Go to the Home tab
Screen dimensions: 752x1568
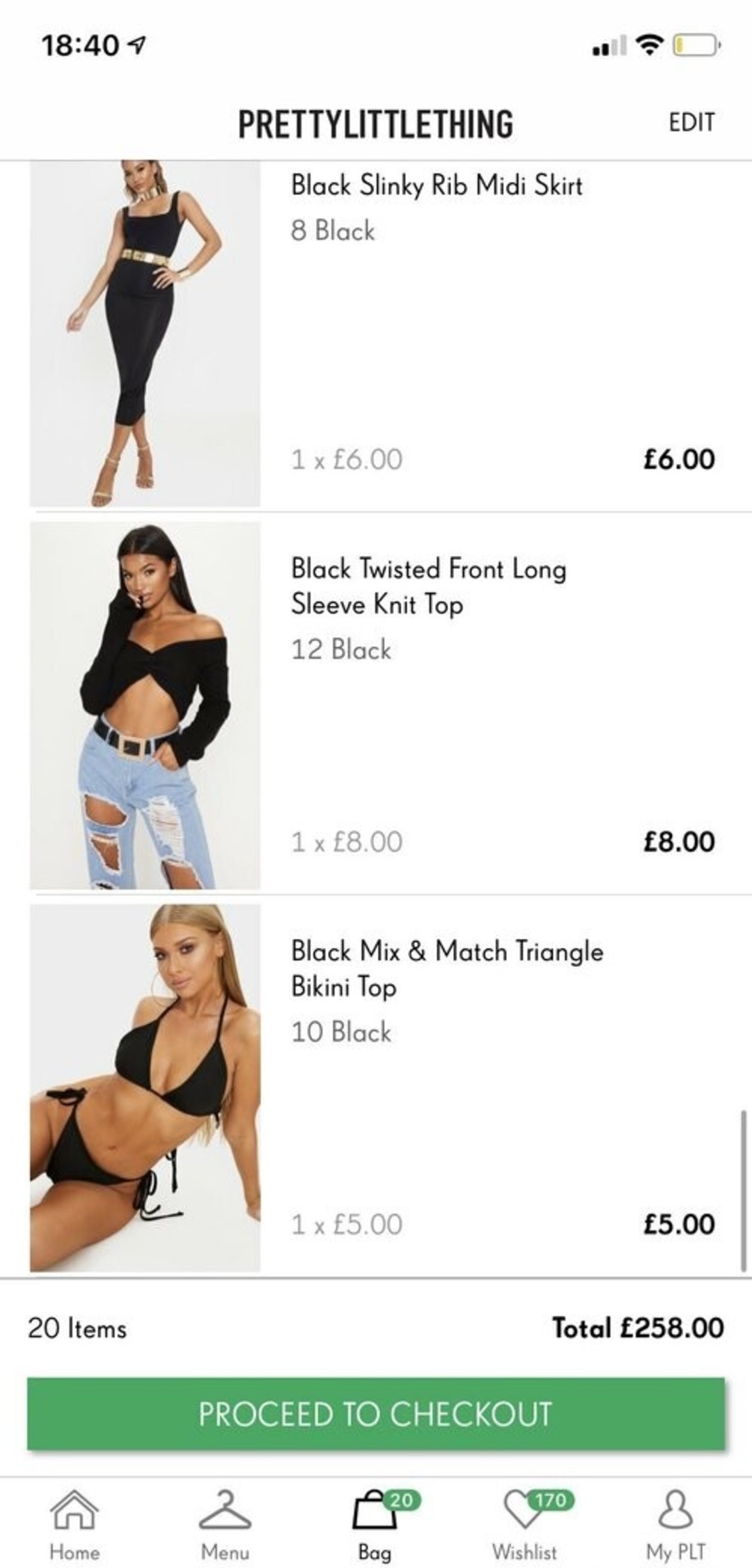pyautogui.click(x=75, y=1526)
